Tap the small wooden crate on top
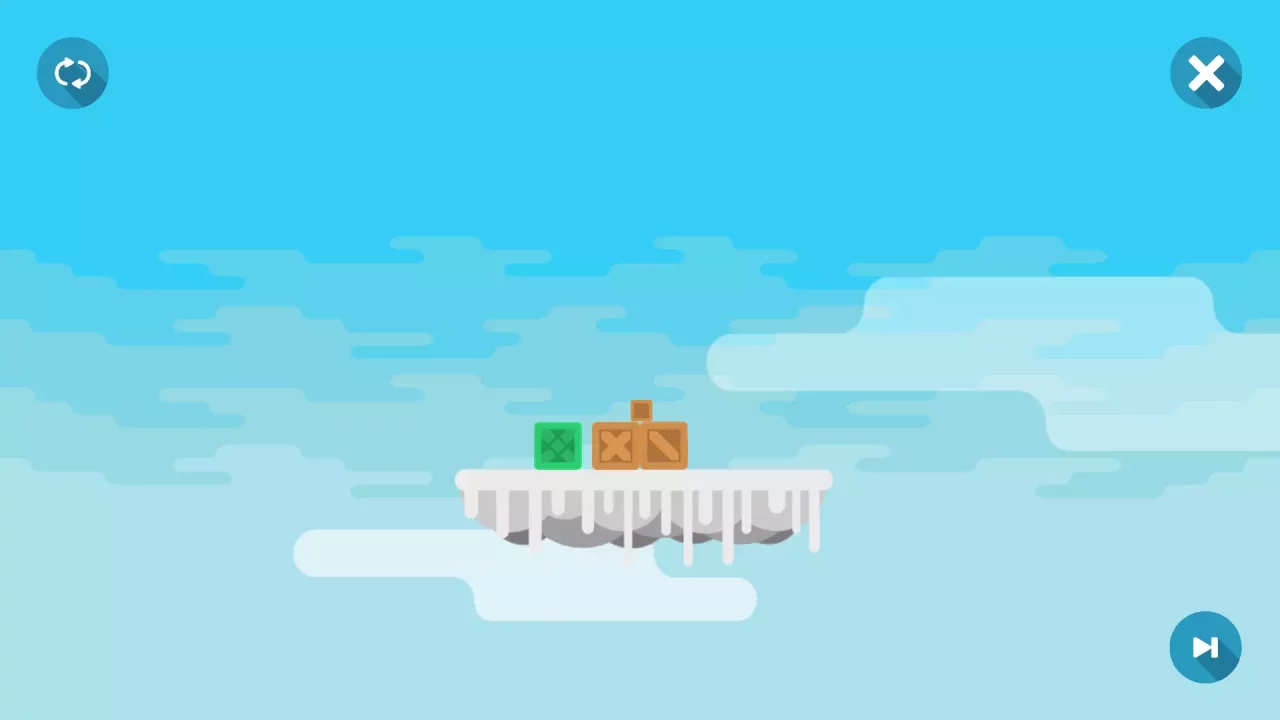Image resolution: width=1280 pixels, height=720 pixels. tap(641, 410)
